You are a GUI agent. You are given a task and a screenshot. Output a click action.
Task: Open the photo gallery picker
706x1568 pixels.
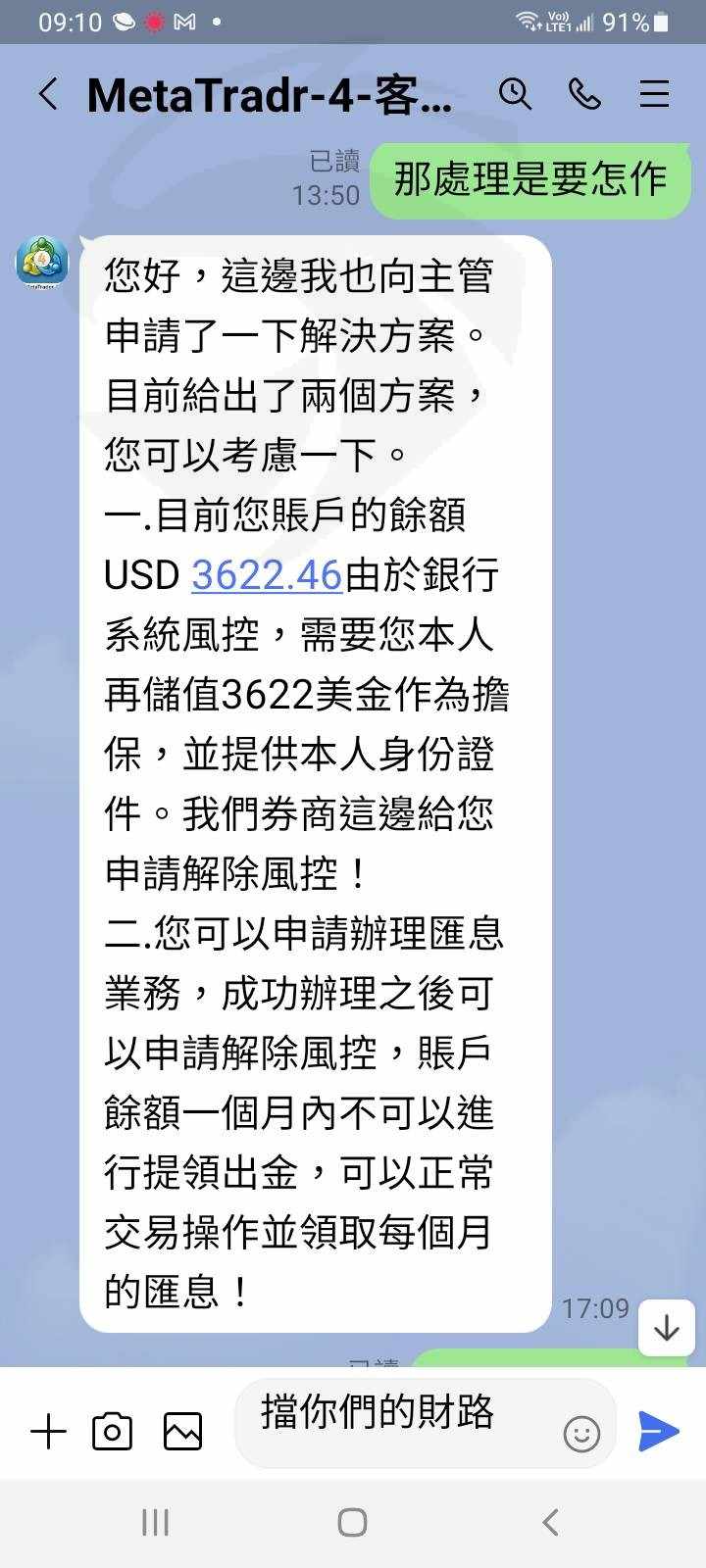click(182, 1432)
